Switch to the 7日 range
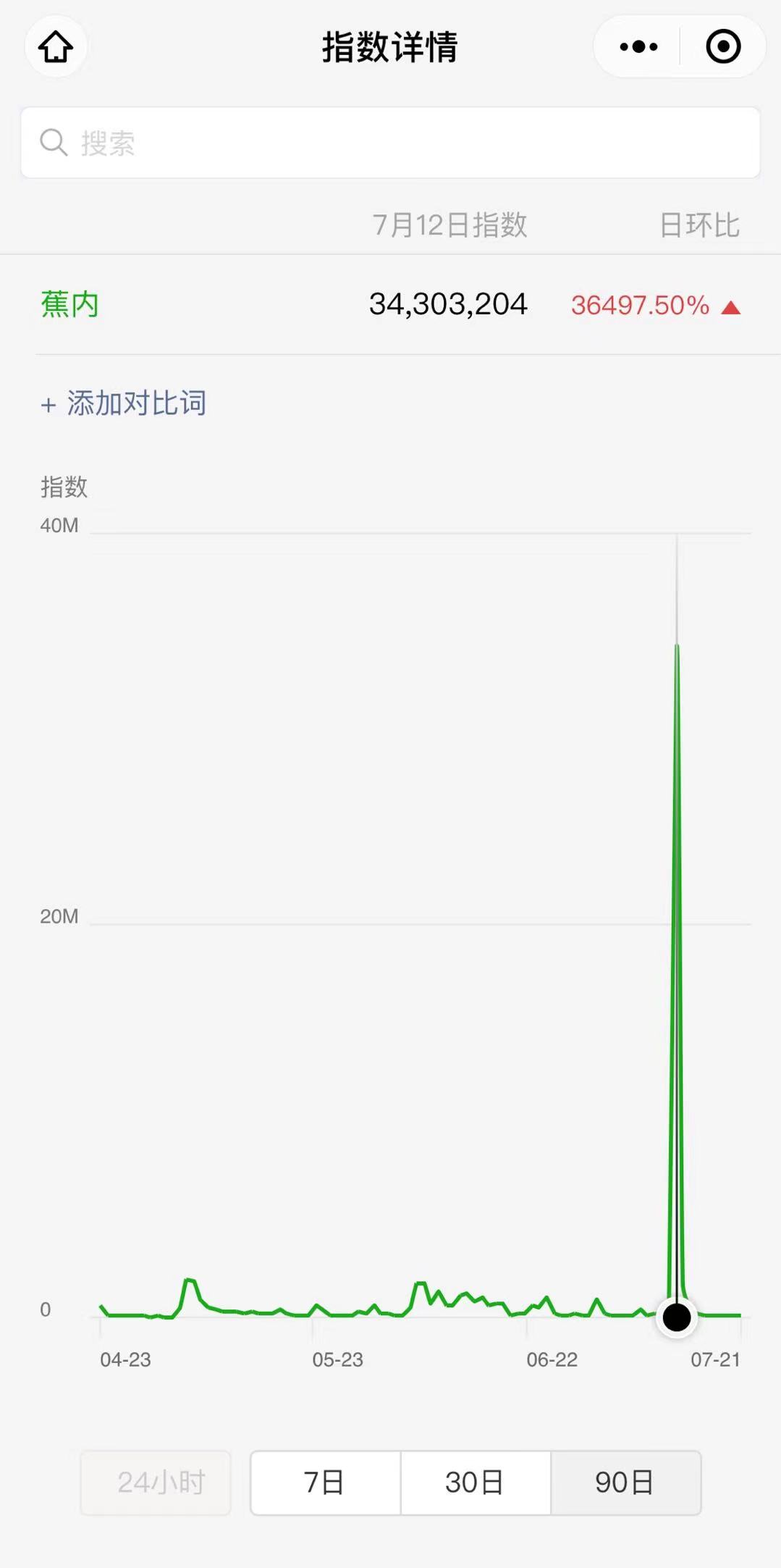781x1568 pixels. (325, 1483)
